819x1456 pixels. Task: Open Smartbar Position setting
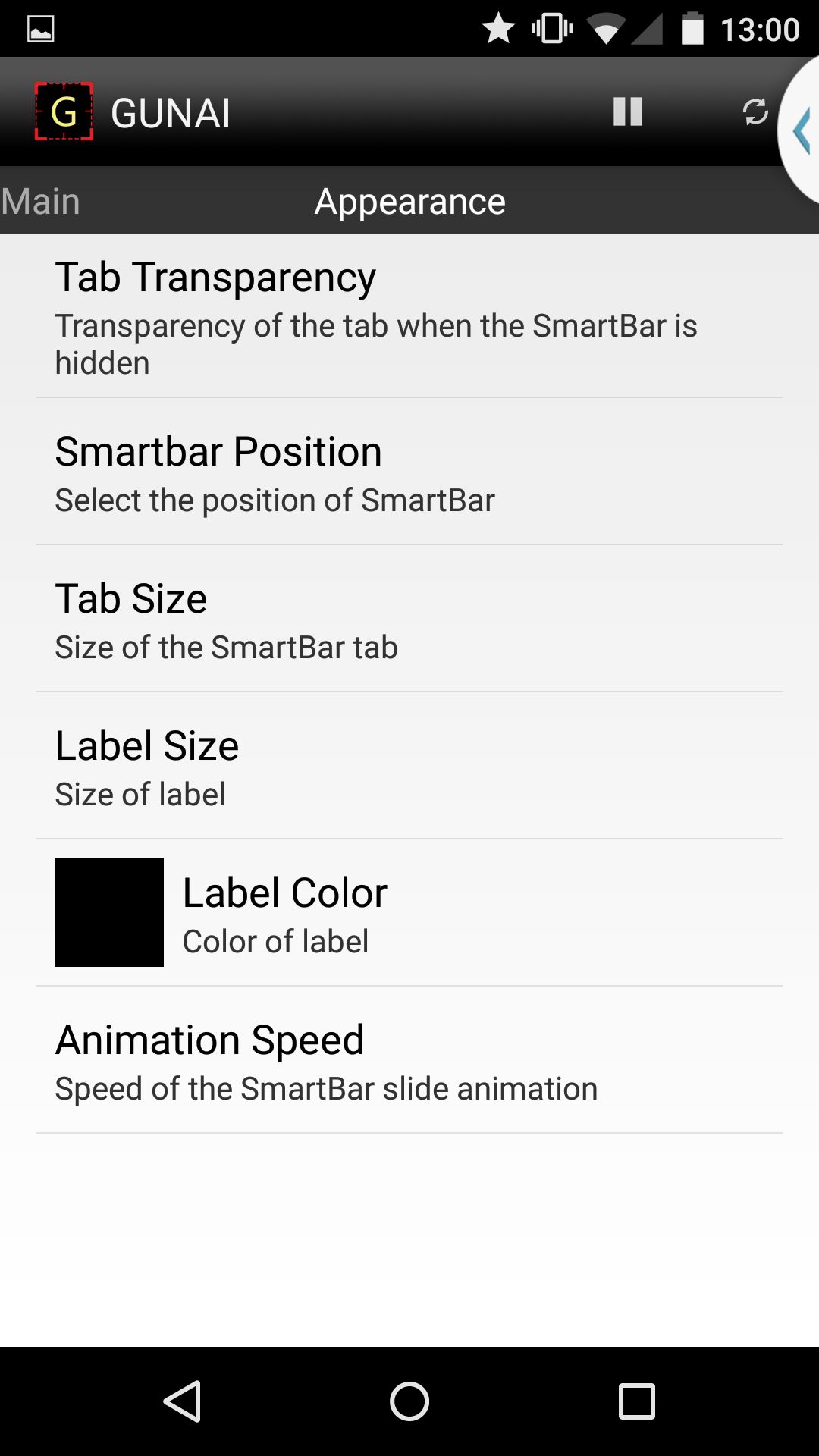[x=409, y=472]
